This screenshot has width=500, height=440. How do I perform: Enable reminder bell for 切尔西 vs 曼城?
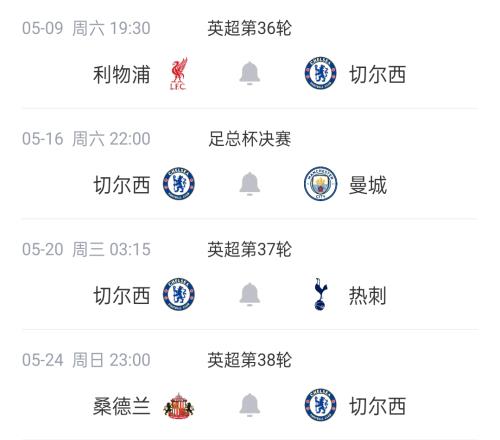250,184
